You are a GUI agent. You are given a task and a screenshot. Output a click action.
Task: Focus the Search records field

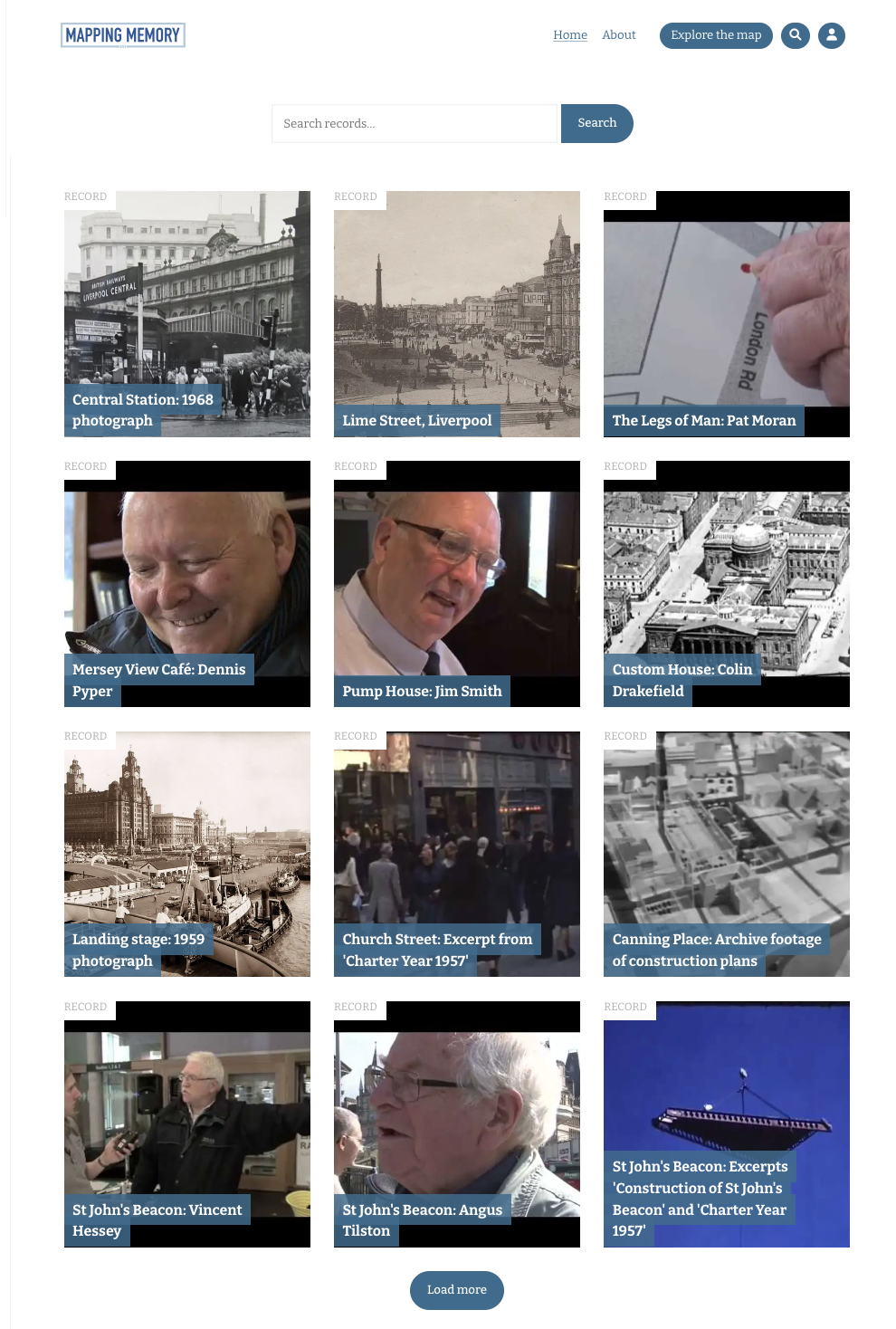pyautogui.click(x=414, y=123)
